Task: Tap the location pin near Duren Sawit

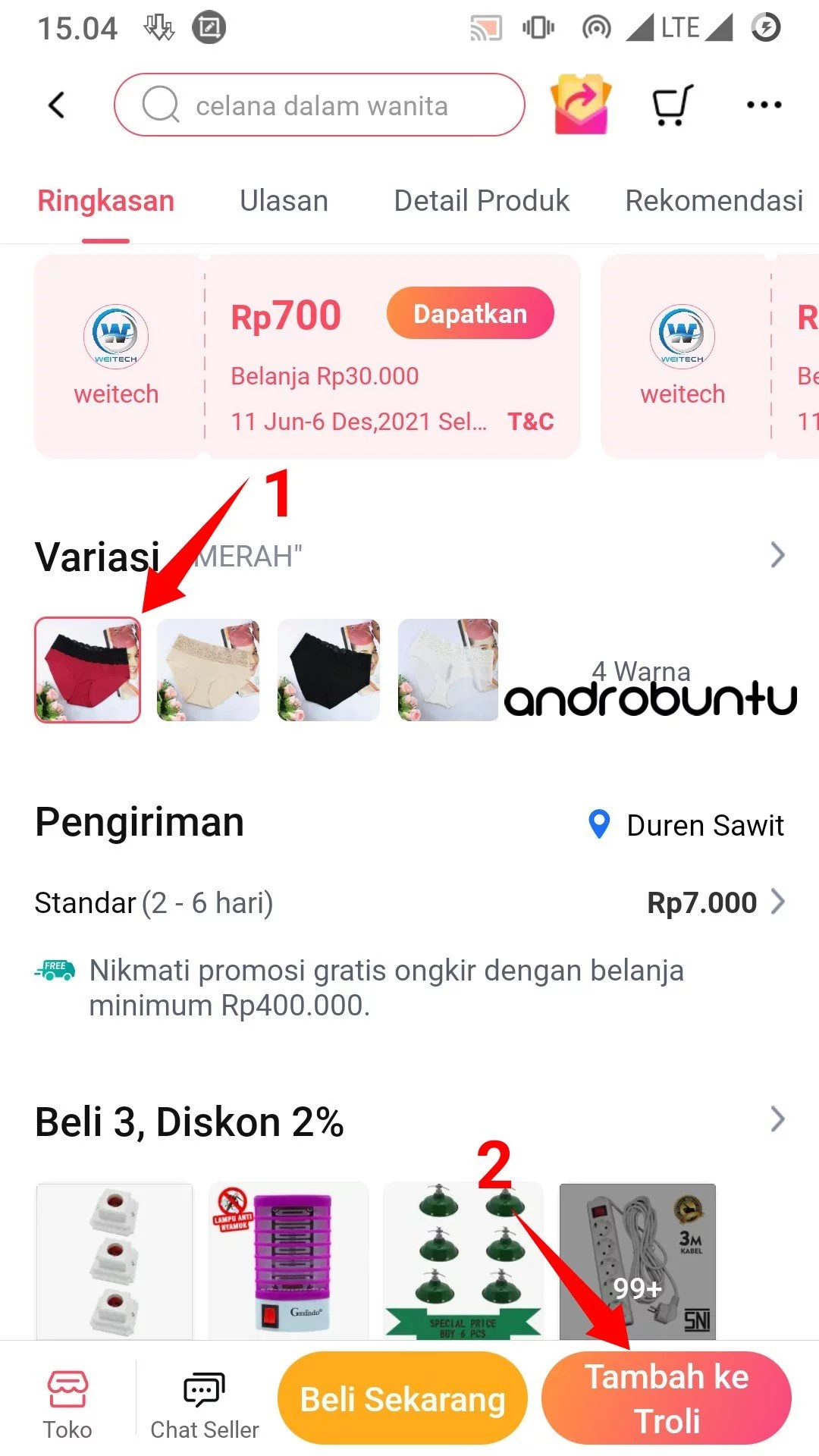Action: [x=600, y=825]
